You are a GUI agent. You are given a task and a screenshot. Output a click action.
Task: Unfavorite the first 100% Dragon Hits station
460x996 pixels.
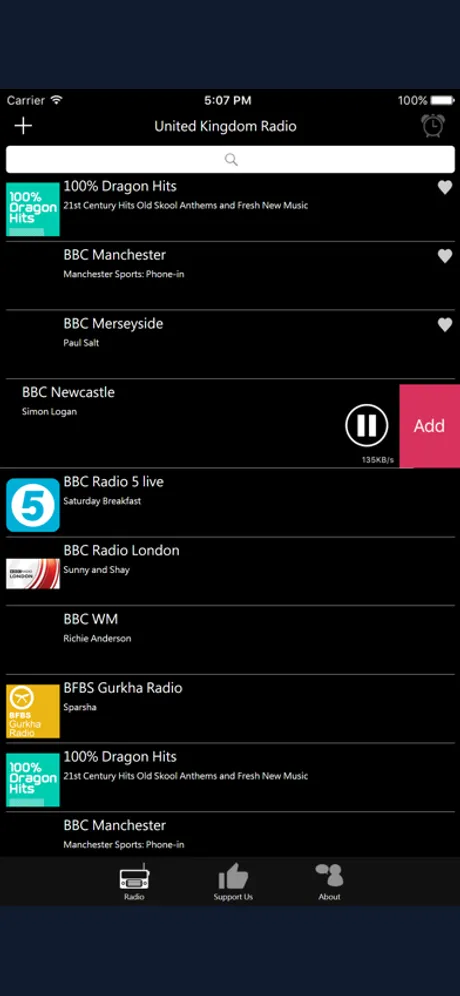coord(445,187)
